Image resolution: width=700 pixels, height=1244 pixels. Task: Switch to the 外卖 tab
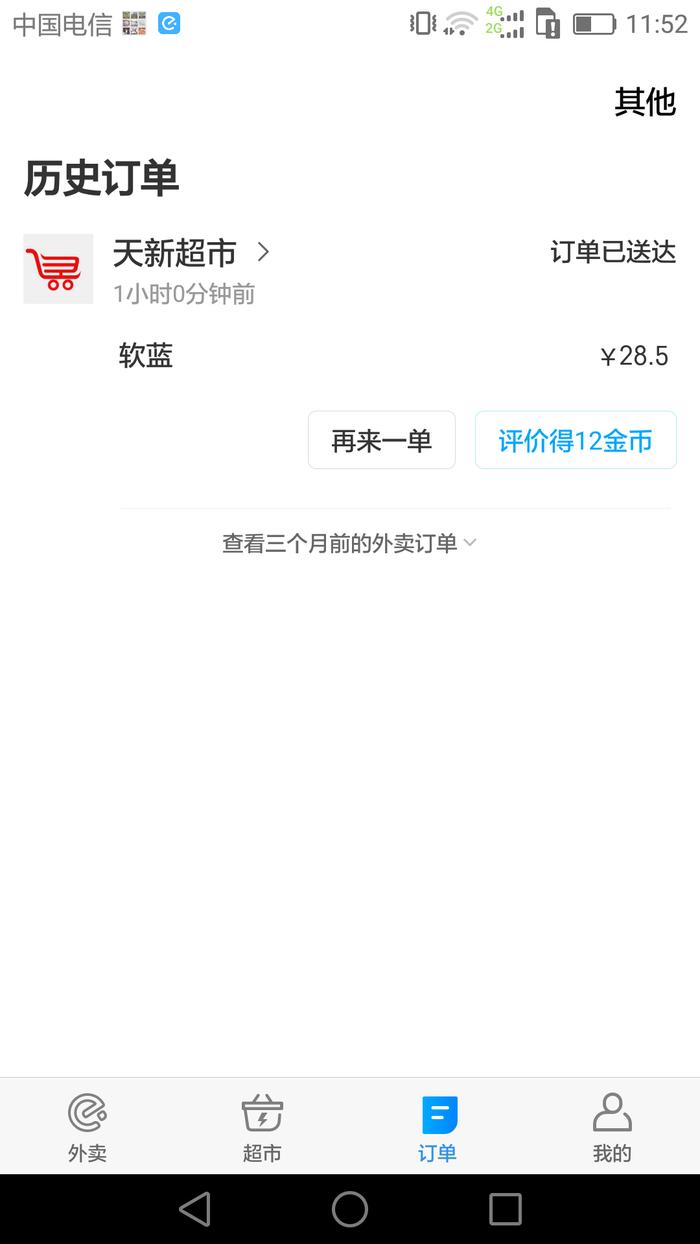click(x=87, y=1127)
